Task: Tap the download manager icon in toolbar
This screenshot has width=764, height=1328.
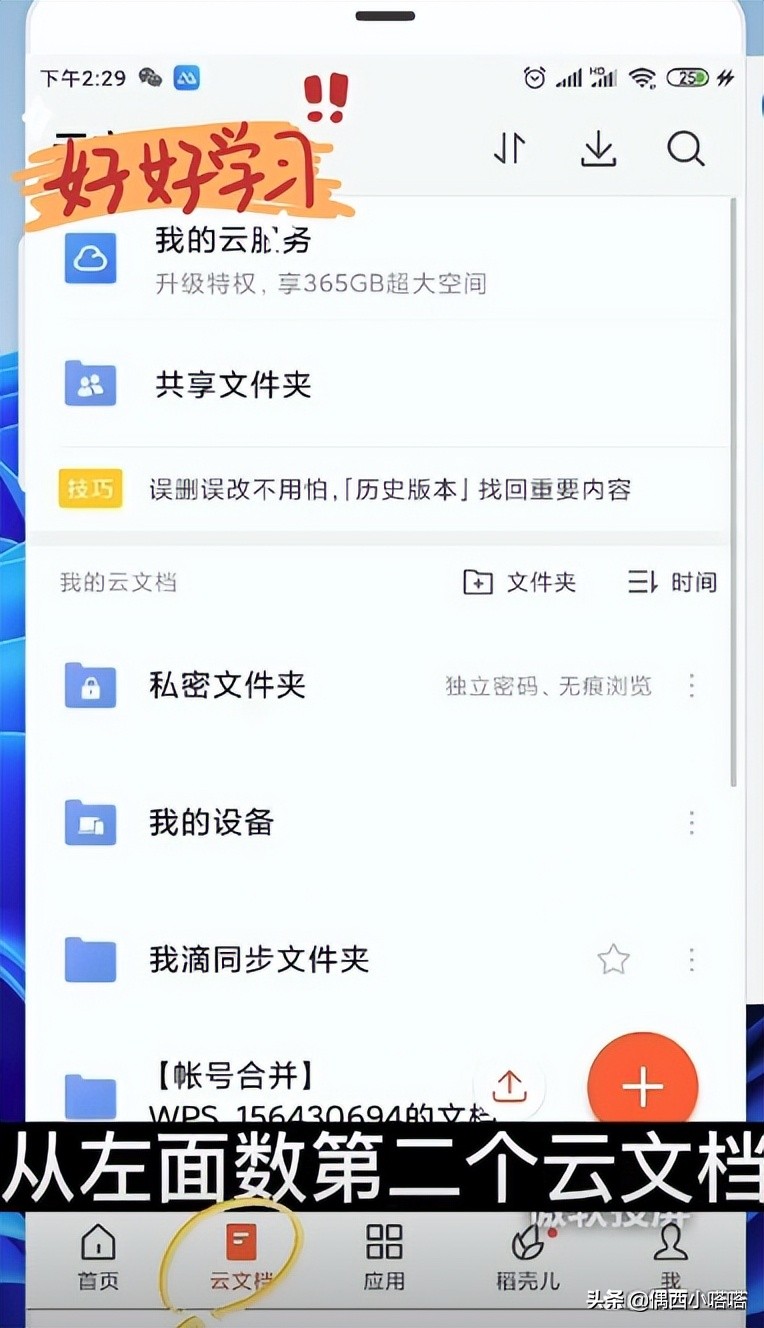Action: 598,150
